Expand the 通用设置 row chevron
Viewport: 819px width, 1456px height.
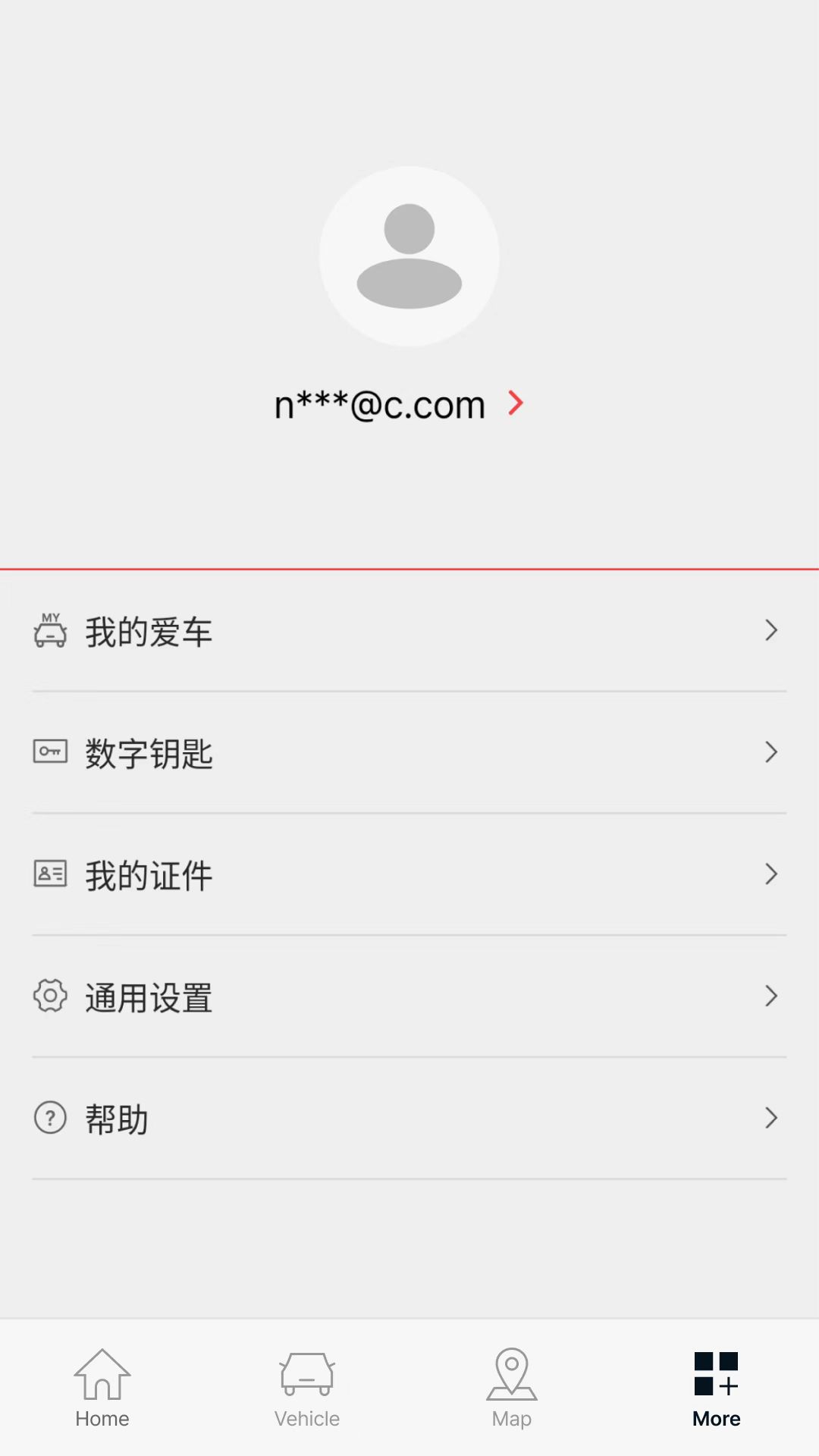coord(771,996)
